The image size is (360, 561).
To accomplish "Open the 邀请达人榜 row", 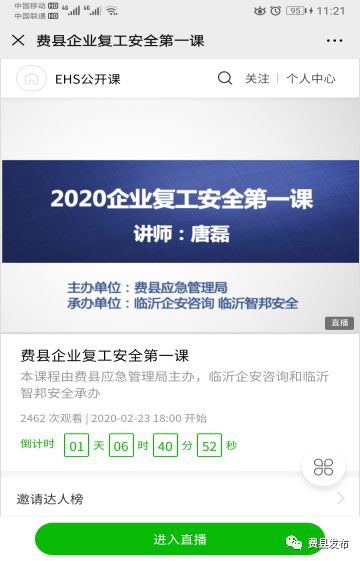I will [x=180, y=498].
